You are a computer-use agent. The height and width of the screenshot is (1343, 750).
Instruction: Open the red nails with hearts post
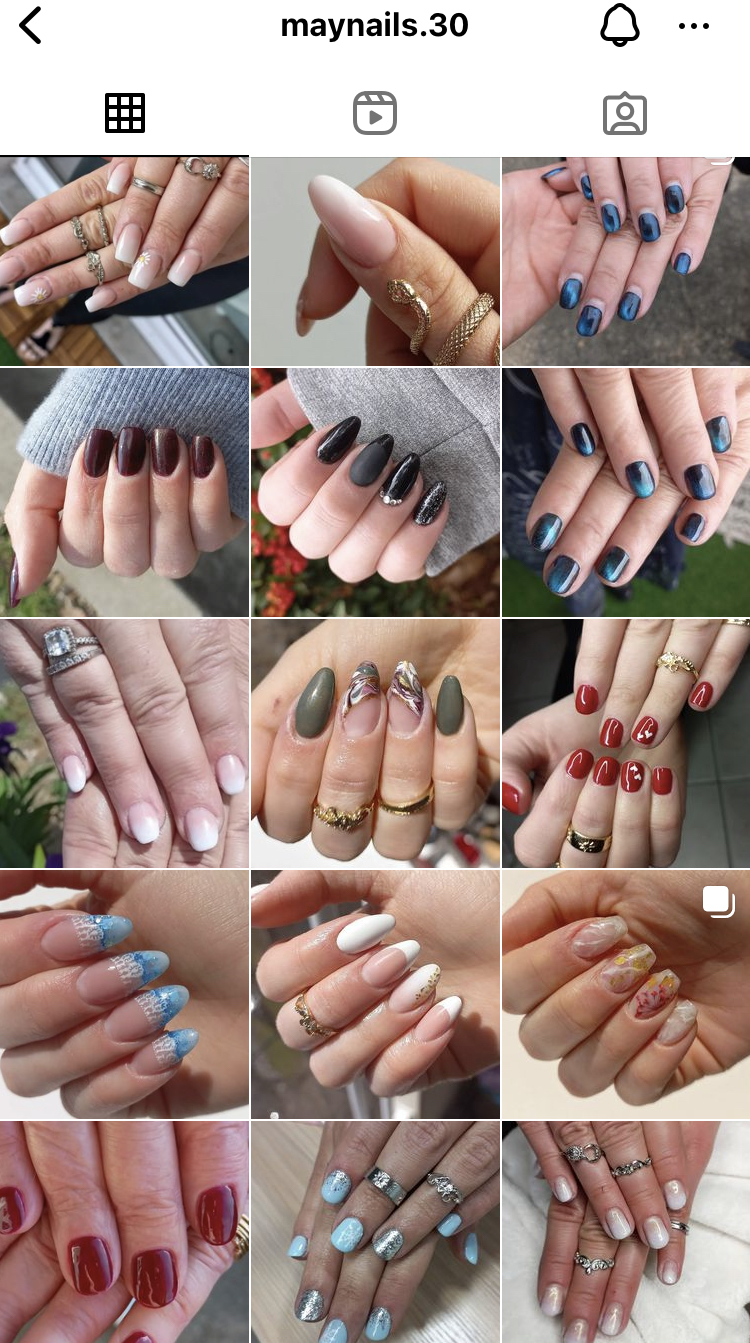pyautogui.click(x=626, y=743)
